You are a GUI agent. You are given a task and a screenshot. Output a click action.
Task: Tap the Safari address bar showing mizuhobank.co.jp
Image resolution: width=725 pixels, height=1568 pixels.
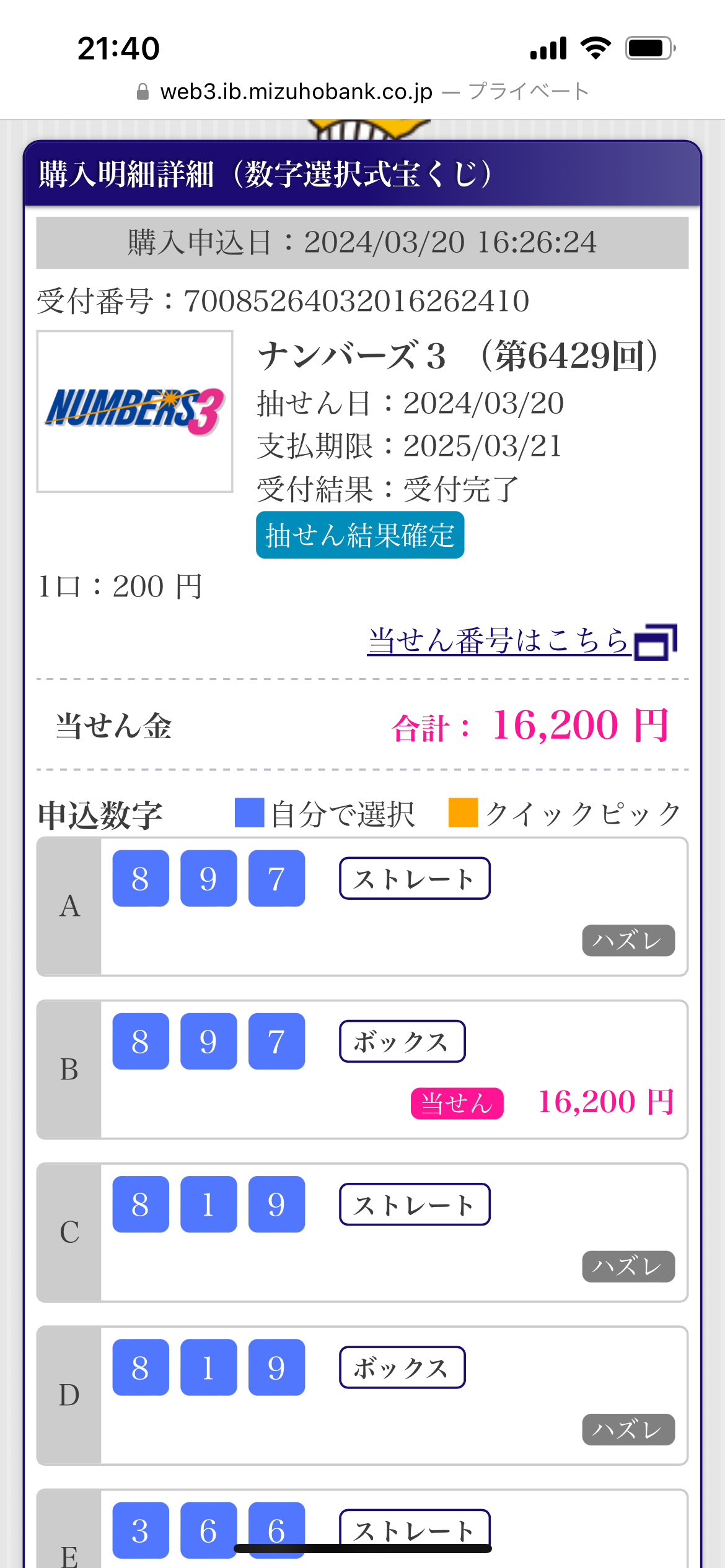tap(362, 92)
